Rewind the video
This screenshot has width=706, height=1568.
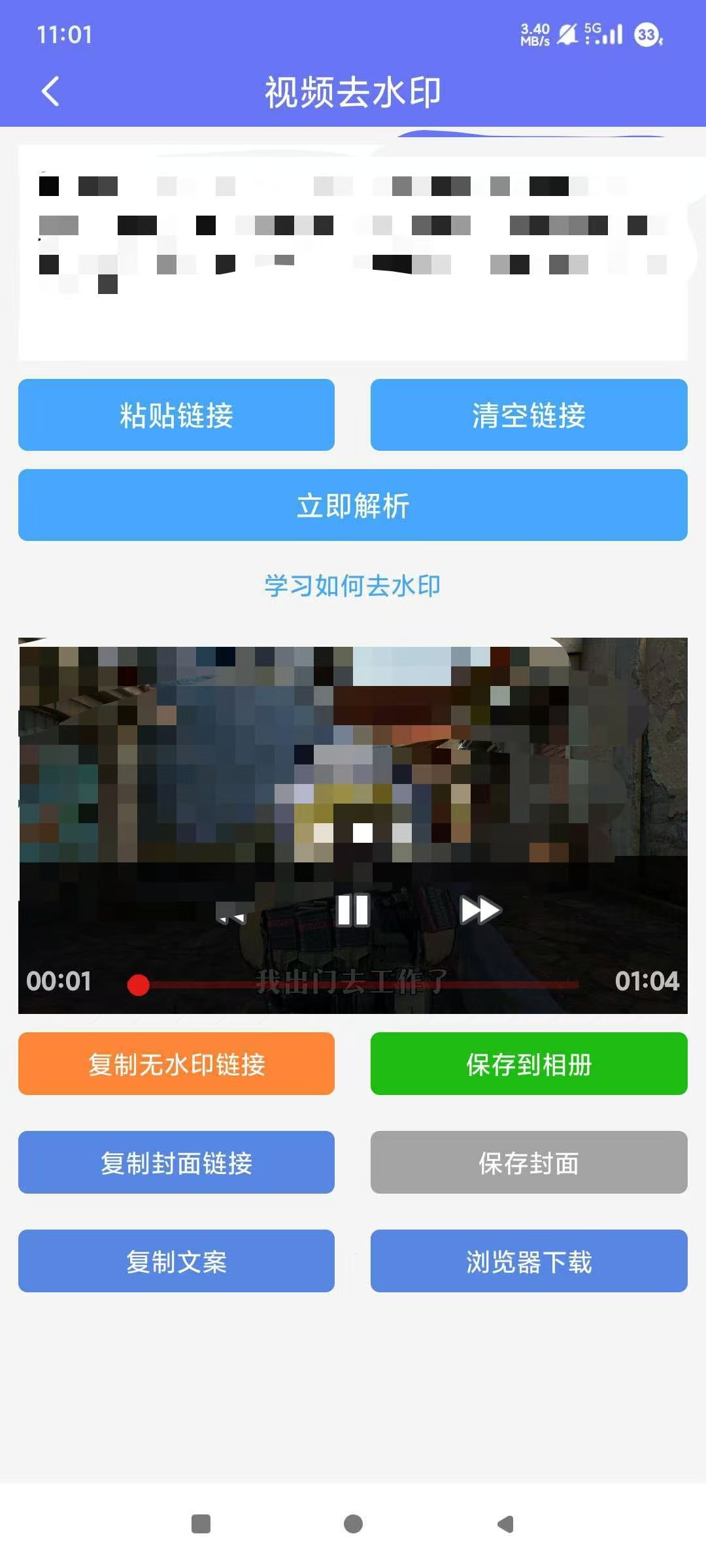231,911
